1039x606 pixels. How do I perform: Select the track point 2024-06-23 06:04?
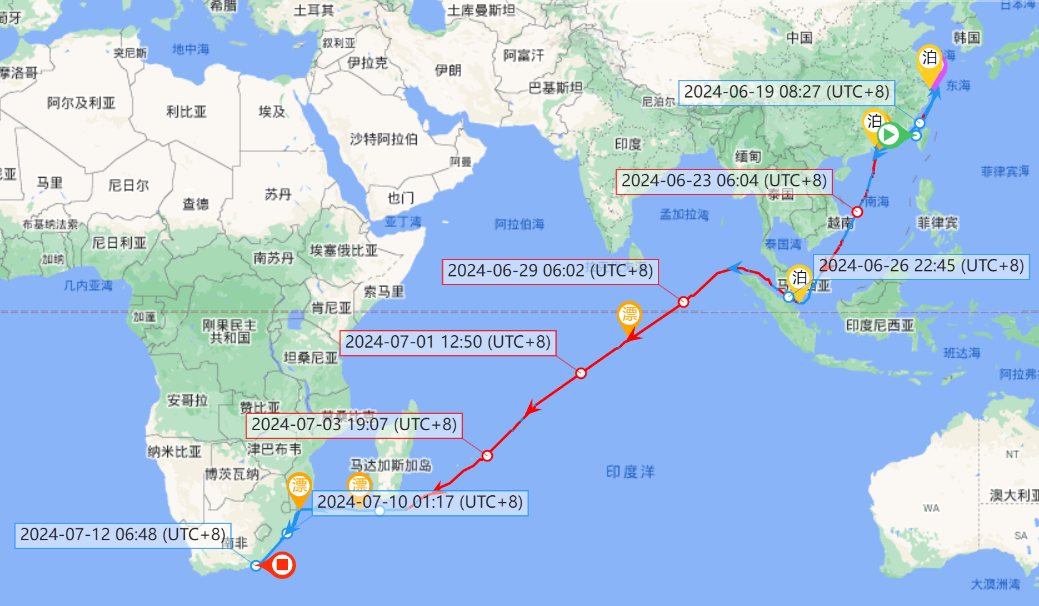point(857,212)
